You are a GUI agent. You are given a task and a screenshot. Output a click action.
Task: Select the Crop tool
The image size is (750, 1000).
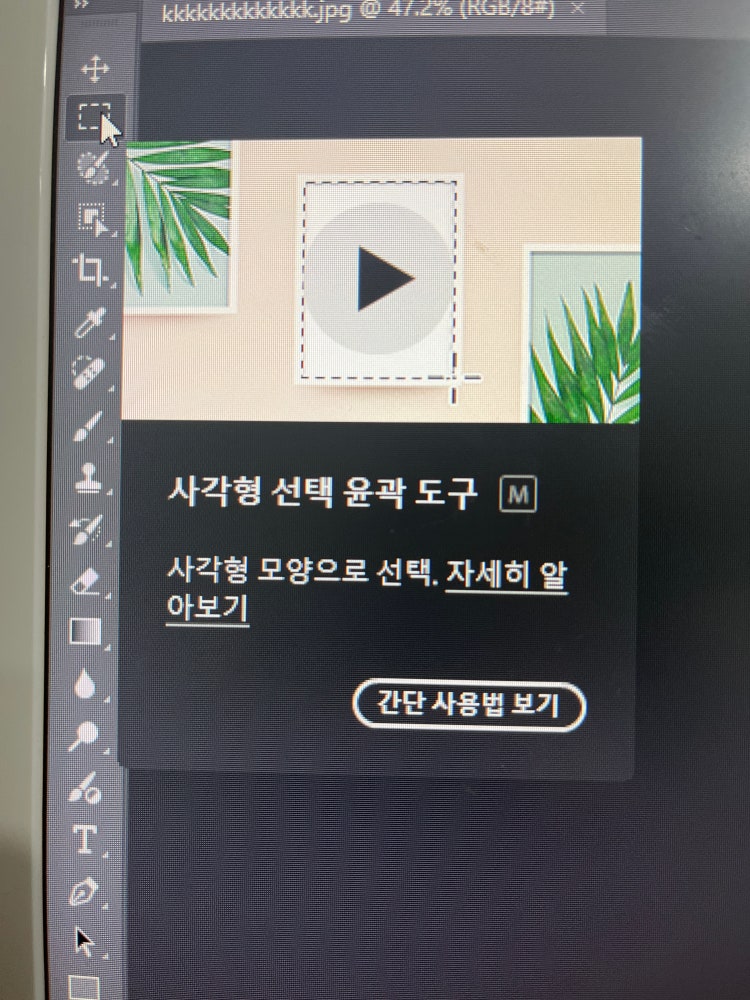92,270
